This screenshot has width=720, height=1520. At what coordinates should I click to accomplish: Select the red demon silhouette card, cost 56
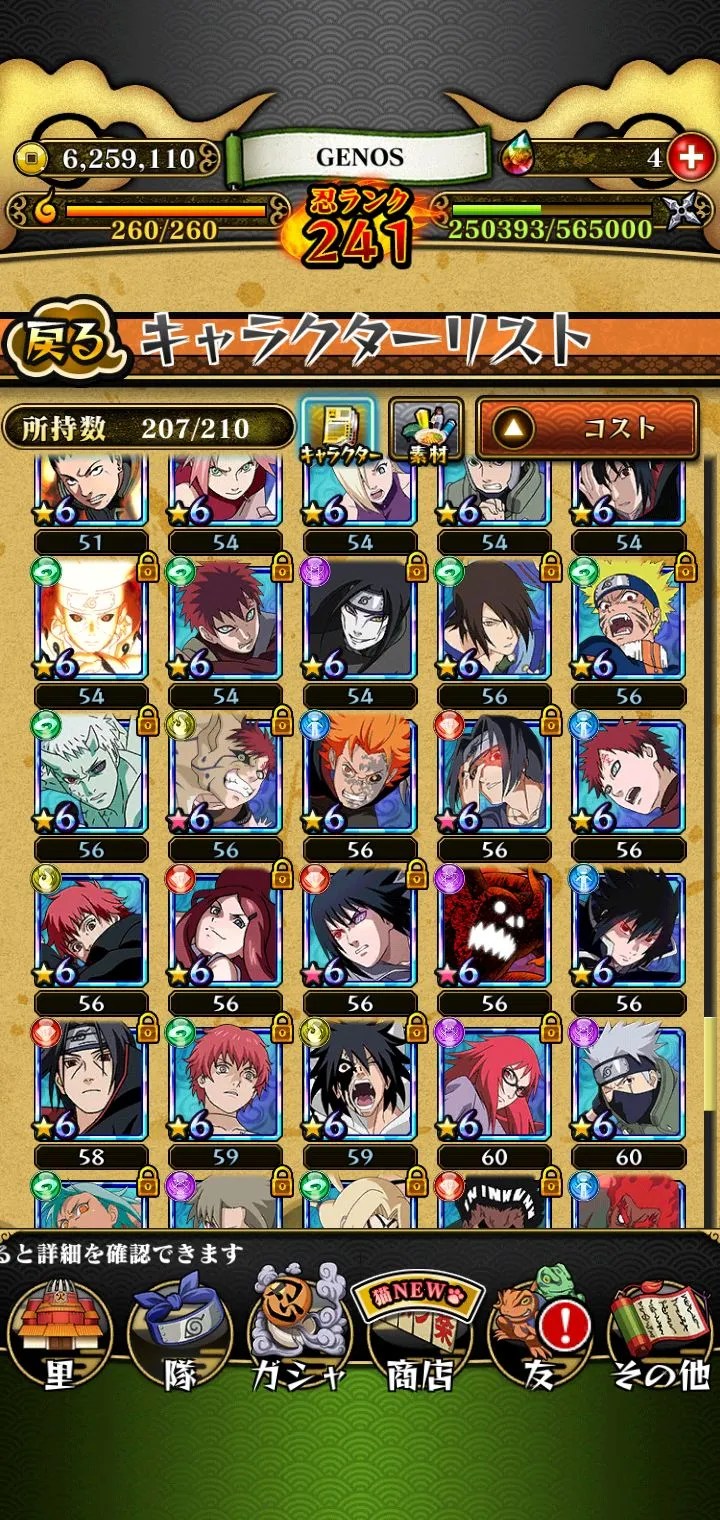point(494,928)
